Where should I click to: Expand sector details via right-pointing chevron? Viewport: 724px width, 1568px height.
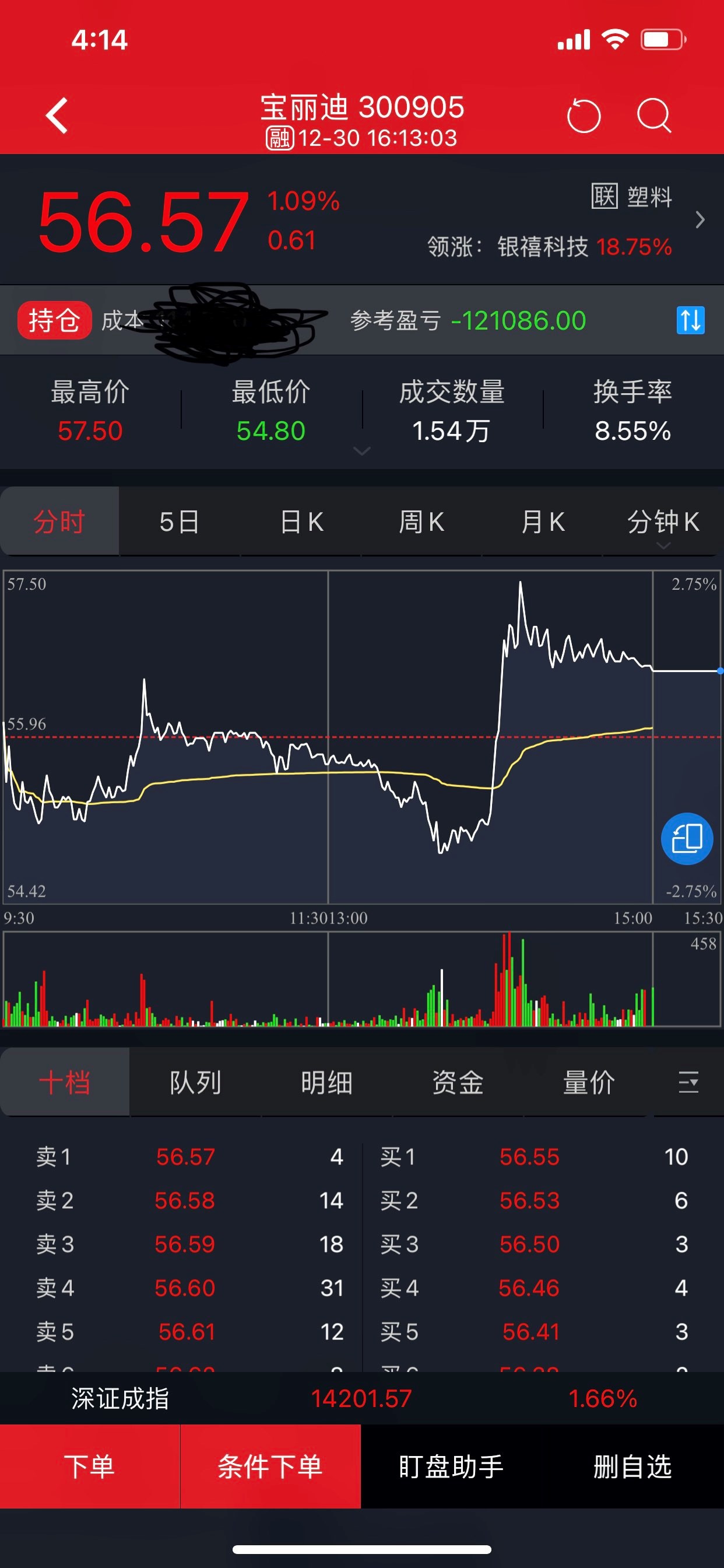(700, 221)
